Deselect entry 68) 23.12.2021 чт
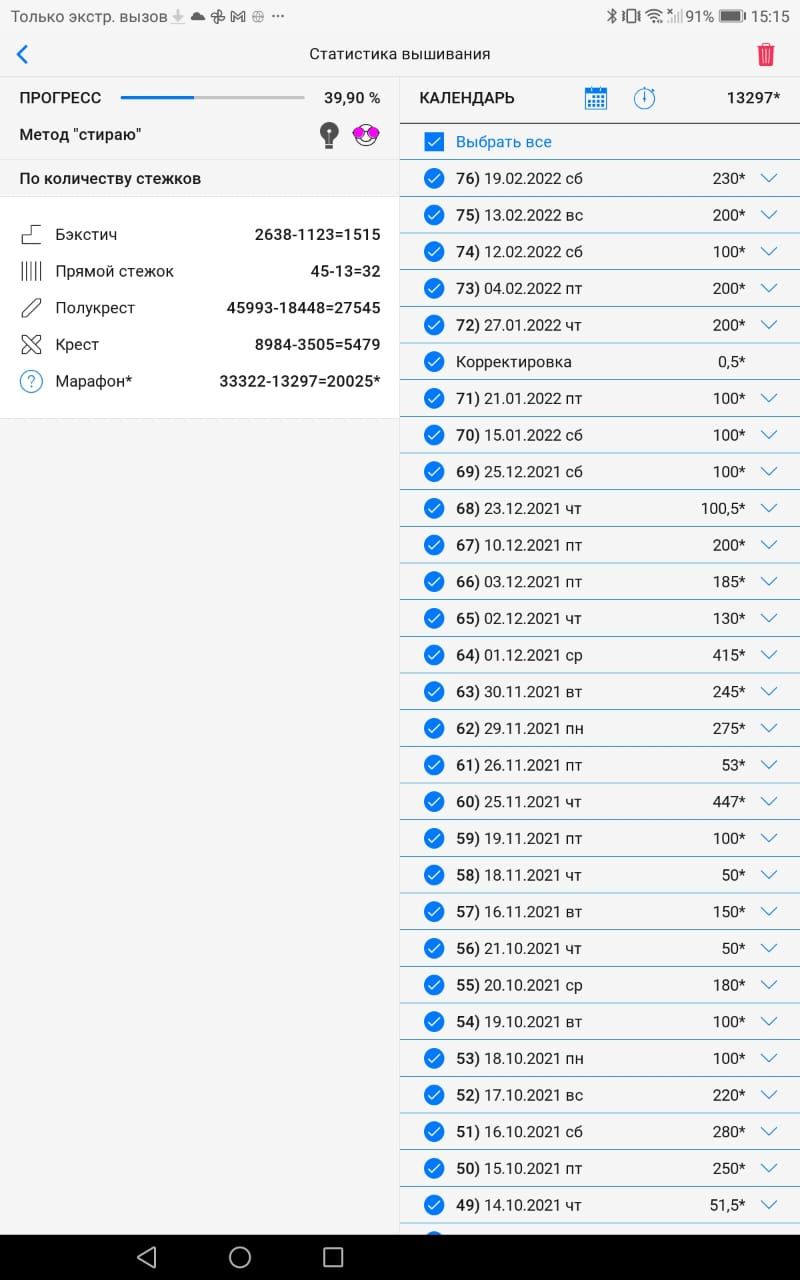 pos(434,509)
